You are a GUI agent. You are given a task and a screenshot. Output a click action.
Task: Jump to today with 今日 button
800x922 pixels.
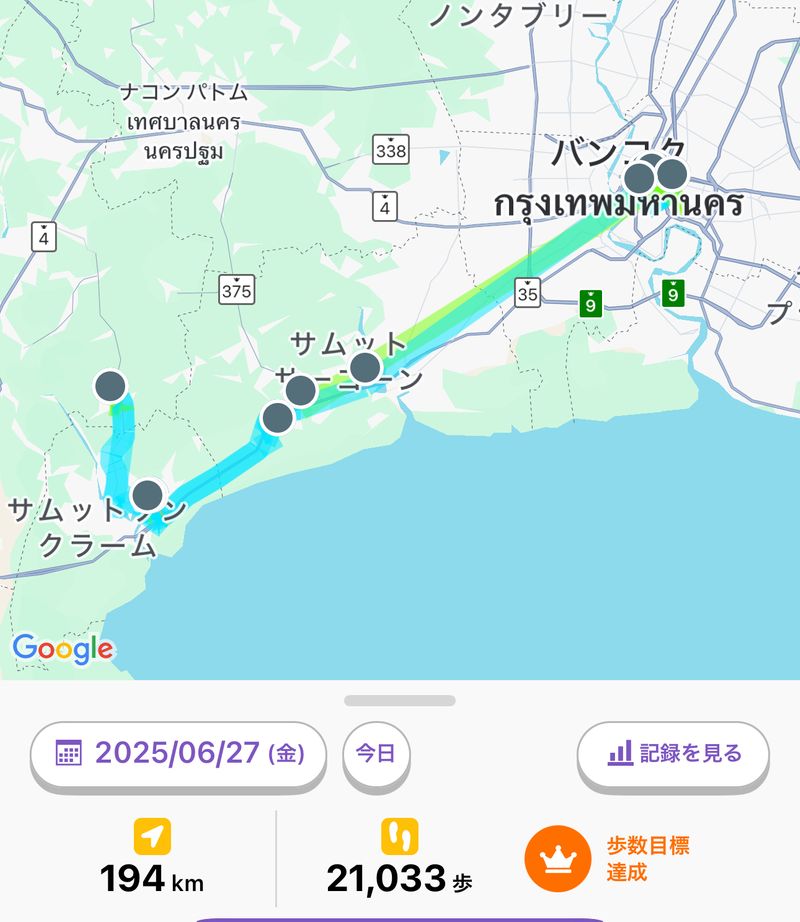[376, 754]
